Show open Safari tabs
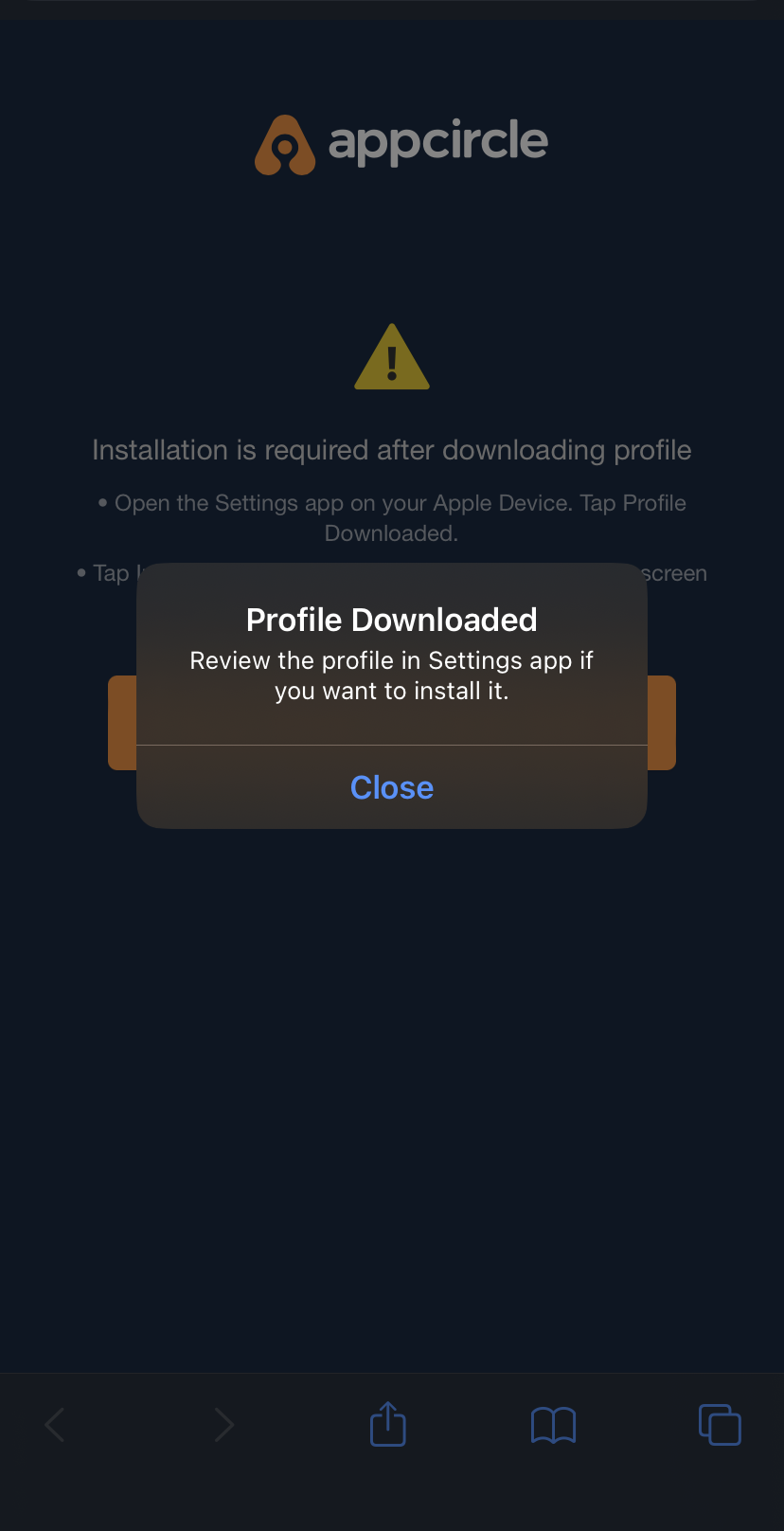Image resolution: width=784 pixels, height=1531 pixels. point(720,1424)
